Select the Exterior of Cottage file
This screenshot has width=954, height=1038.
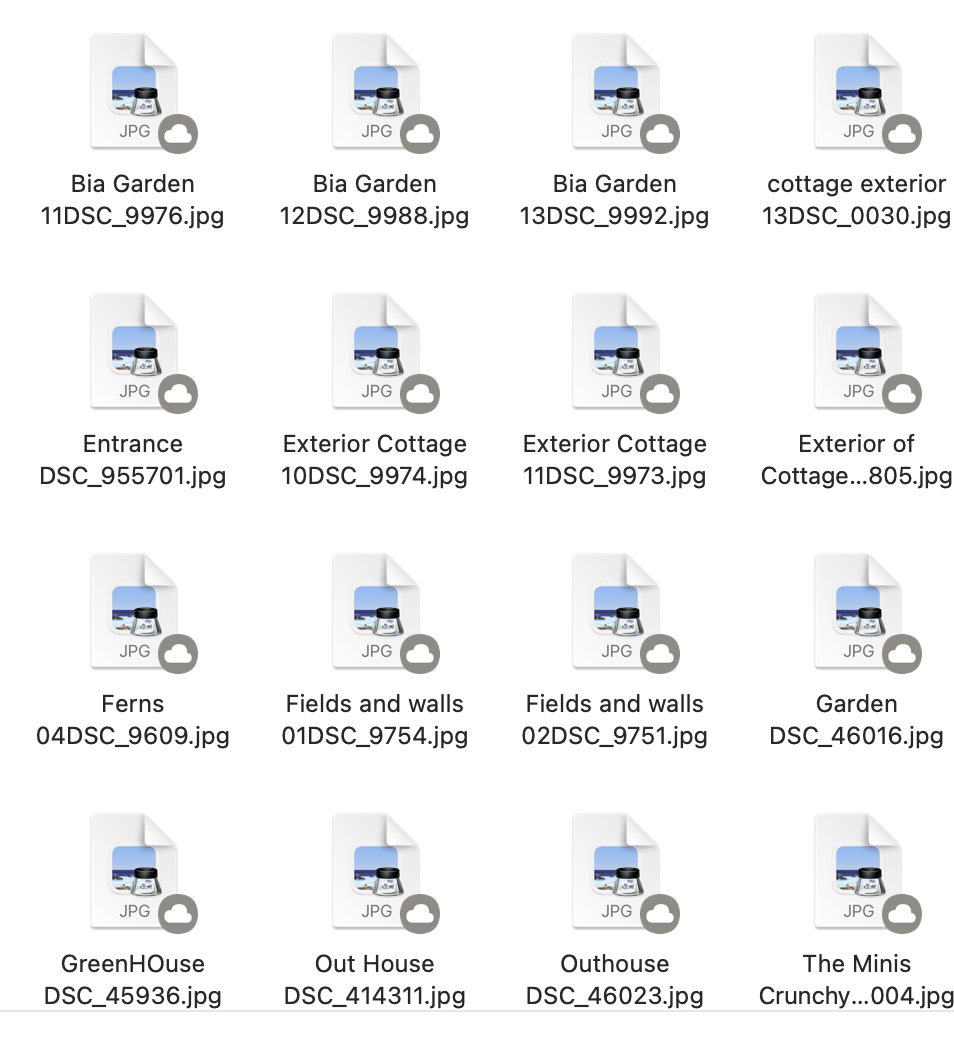(857, 352)
